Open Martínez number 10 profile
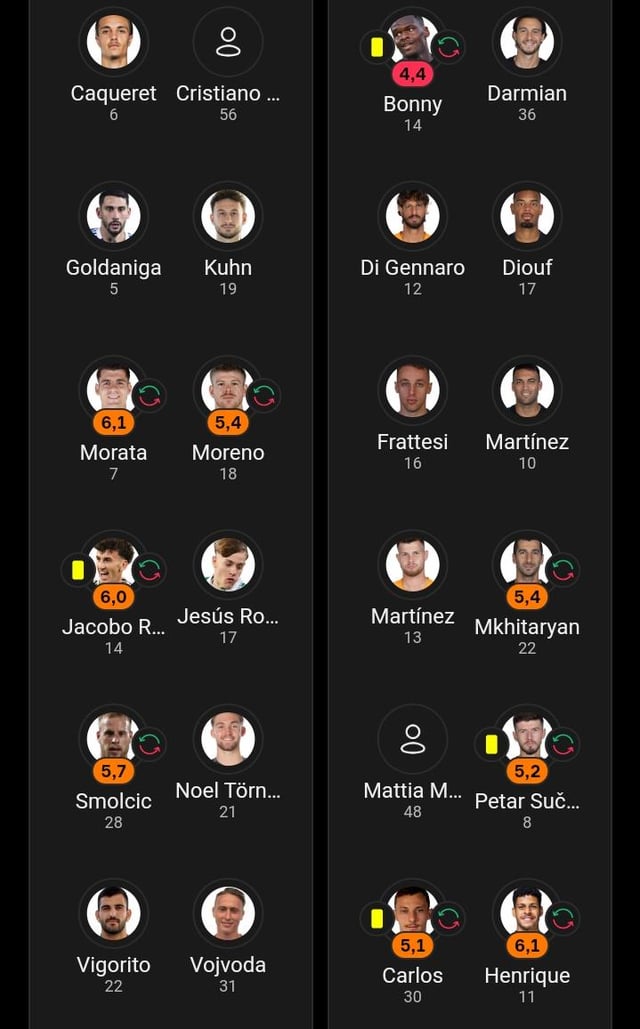 click(527, 391)
